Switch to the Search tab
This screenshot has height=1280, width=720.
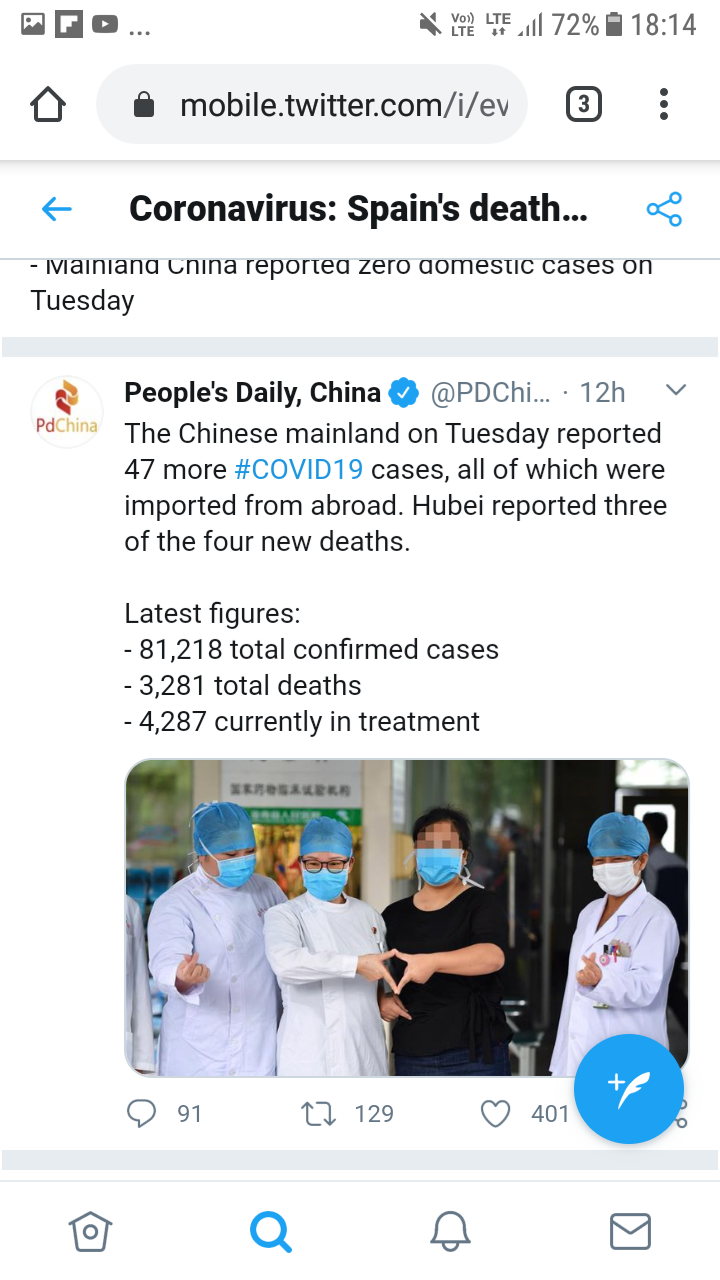[x=270, y=1231]
